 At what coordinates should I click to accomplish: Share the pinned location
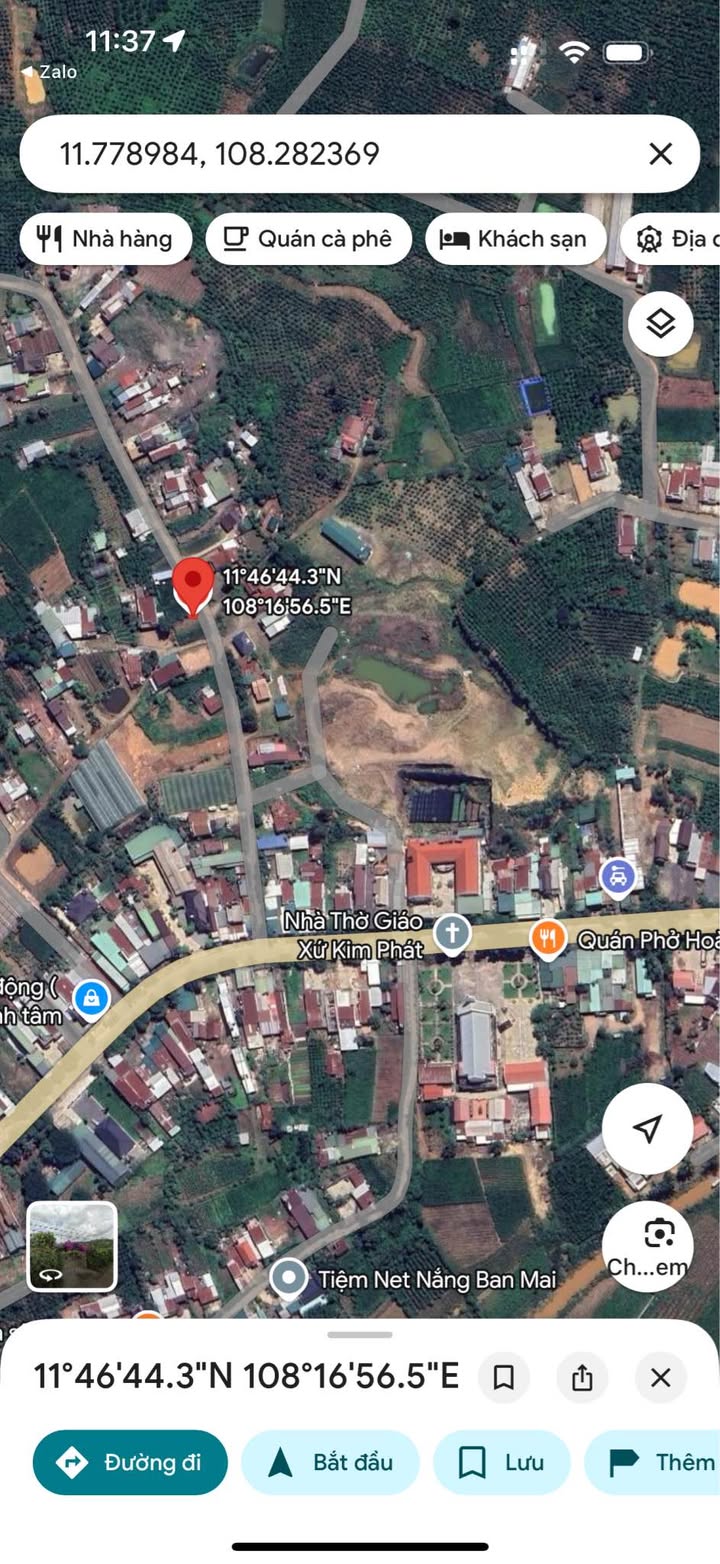(x=582, y=1378)
